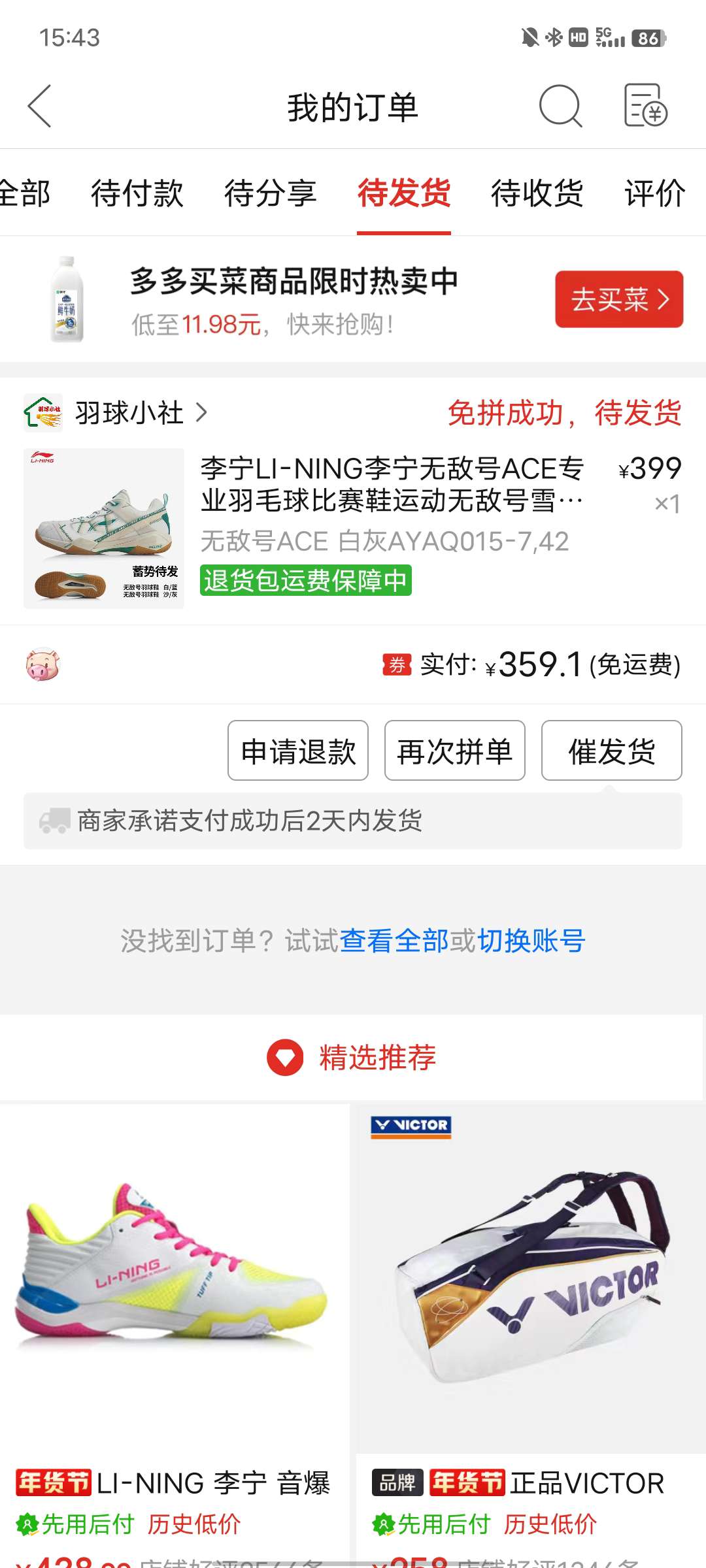Tap 申请退款 to request a refund

pos(298,751)
